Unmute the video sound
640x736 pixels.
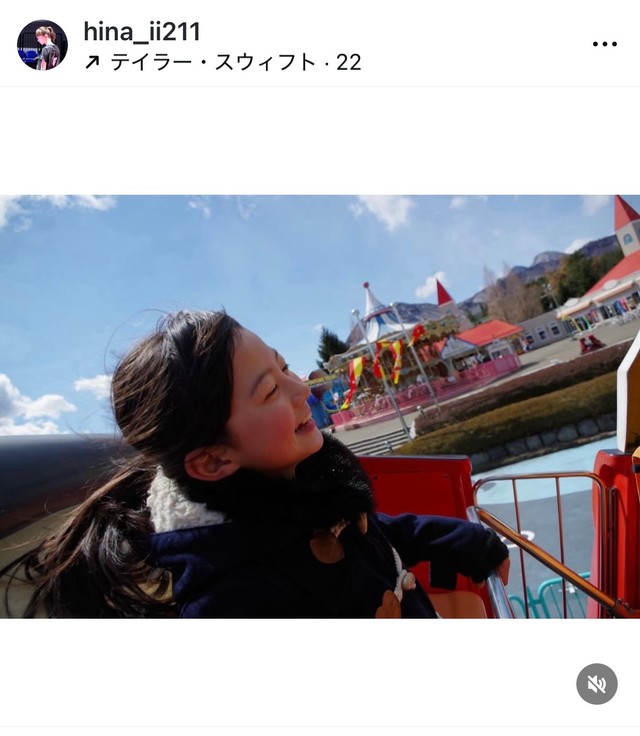point(597,684)
